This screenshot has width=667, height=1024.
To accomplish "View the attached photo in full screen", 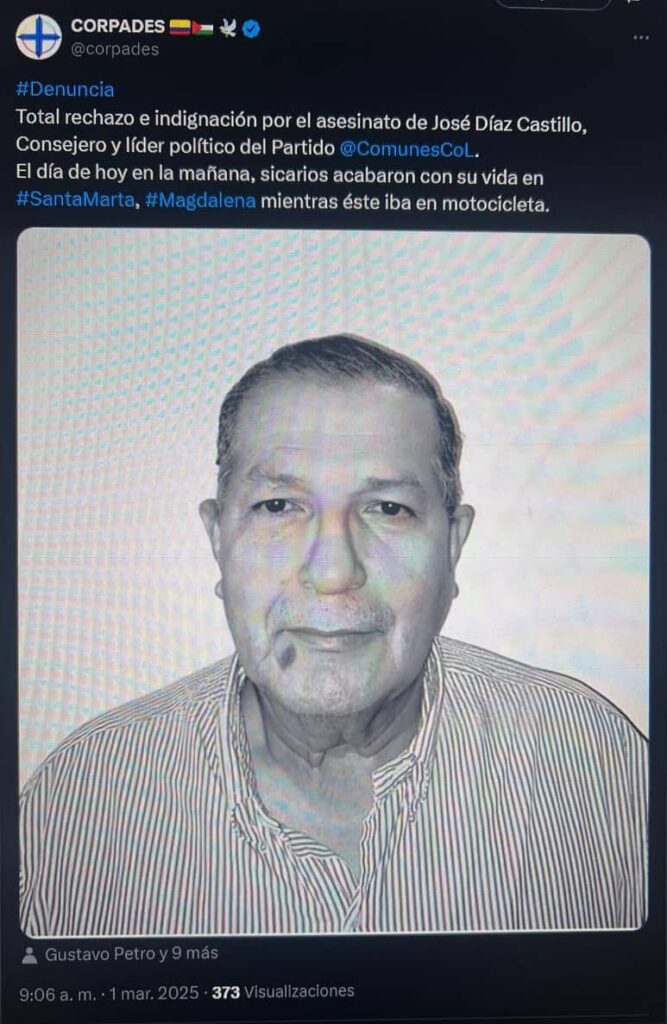I will (333, 580).
